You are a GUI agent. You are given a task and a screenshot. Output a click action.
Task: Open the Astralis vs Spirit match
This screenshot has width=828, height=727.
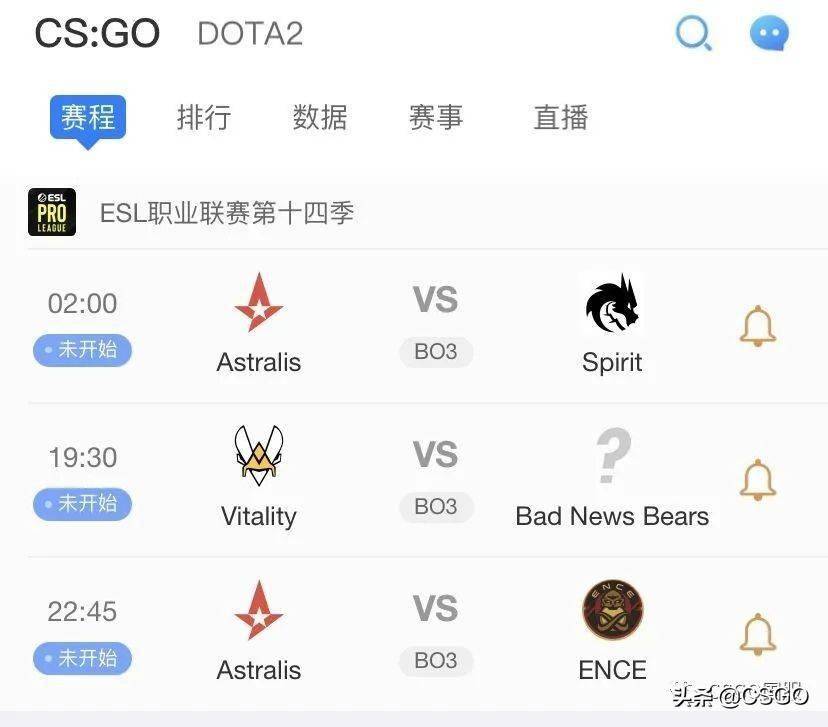(435, 326)
